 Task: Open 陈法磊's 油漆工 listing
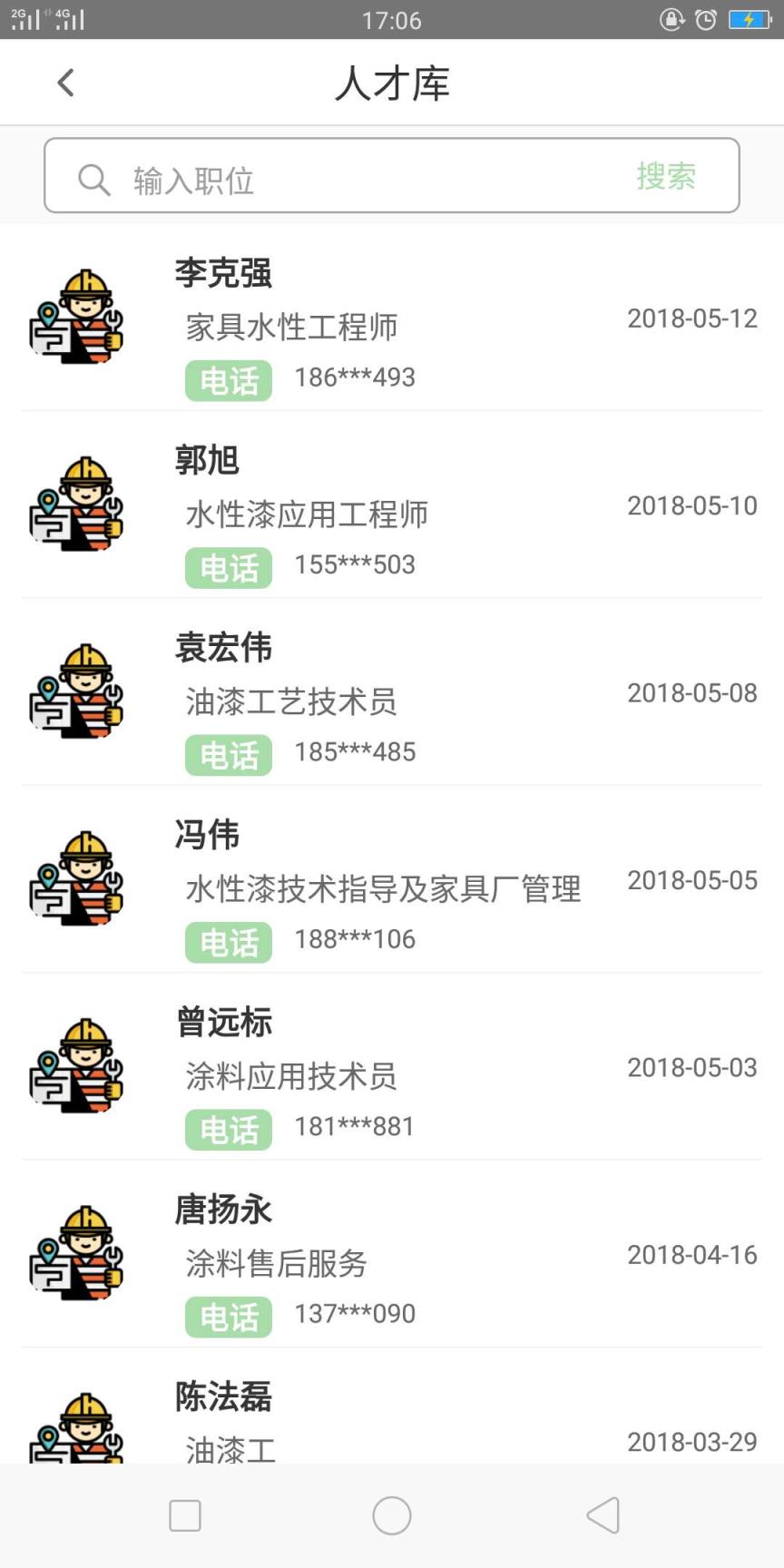(390, 1420)
